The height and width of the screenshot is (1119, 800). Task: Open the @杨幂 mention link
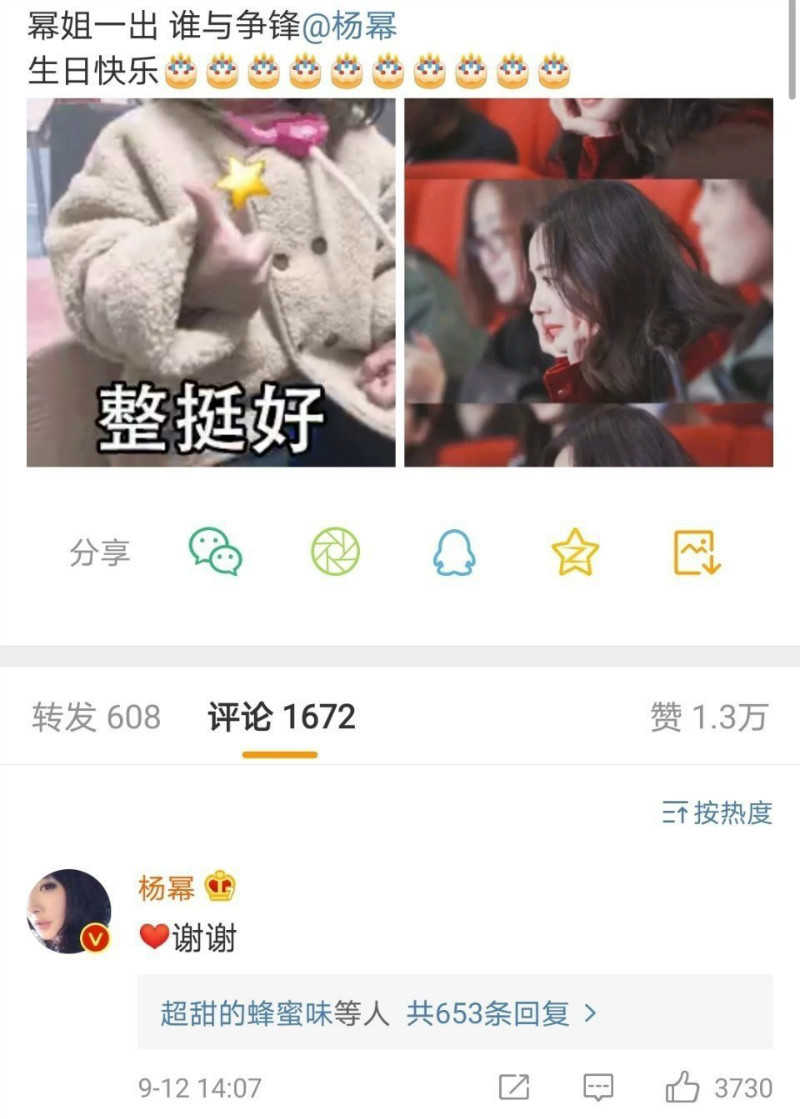(350, 26)
